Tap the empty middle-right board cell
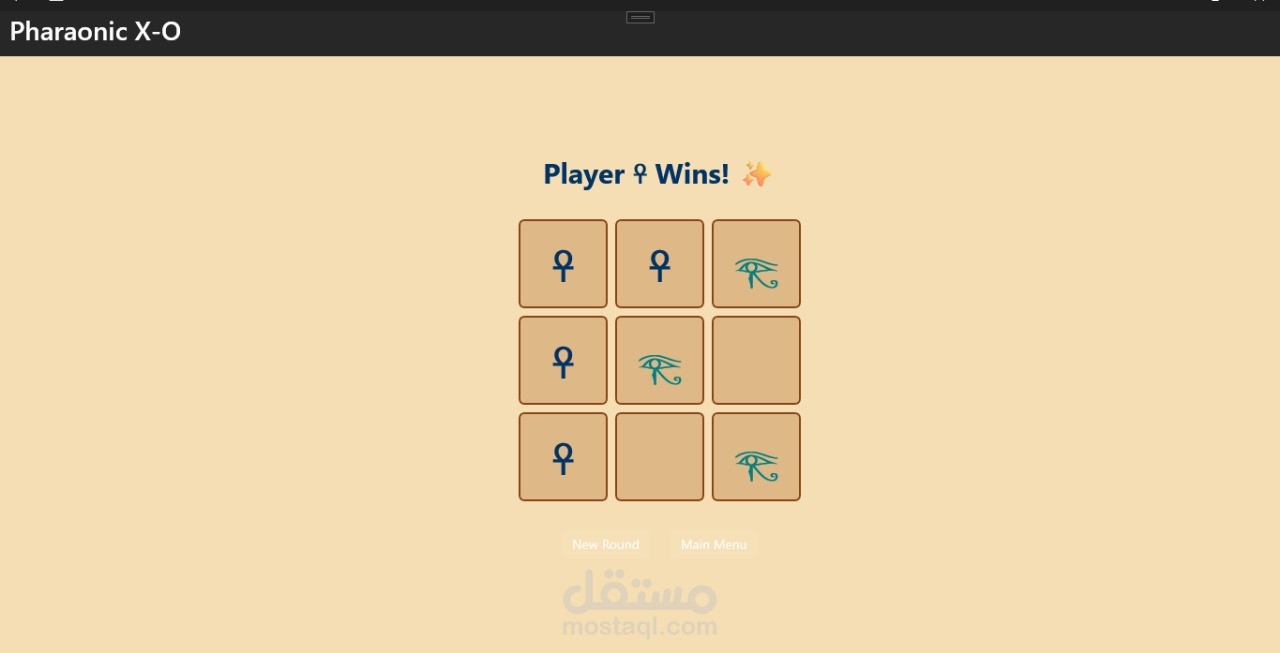 [x=756, y=360]
